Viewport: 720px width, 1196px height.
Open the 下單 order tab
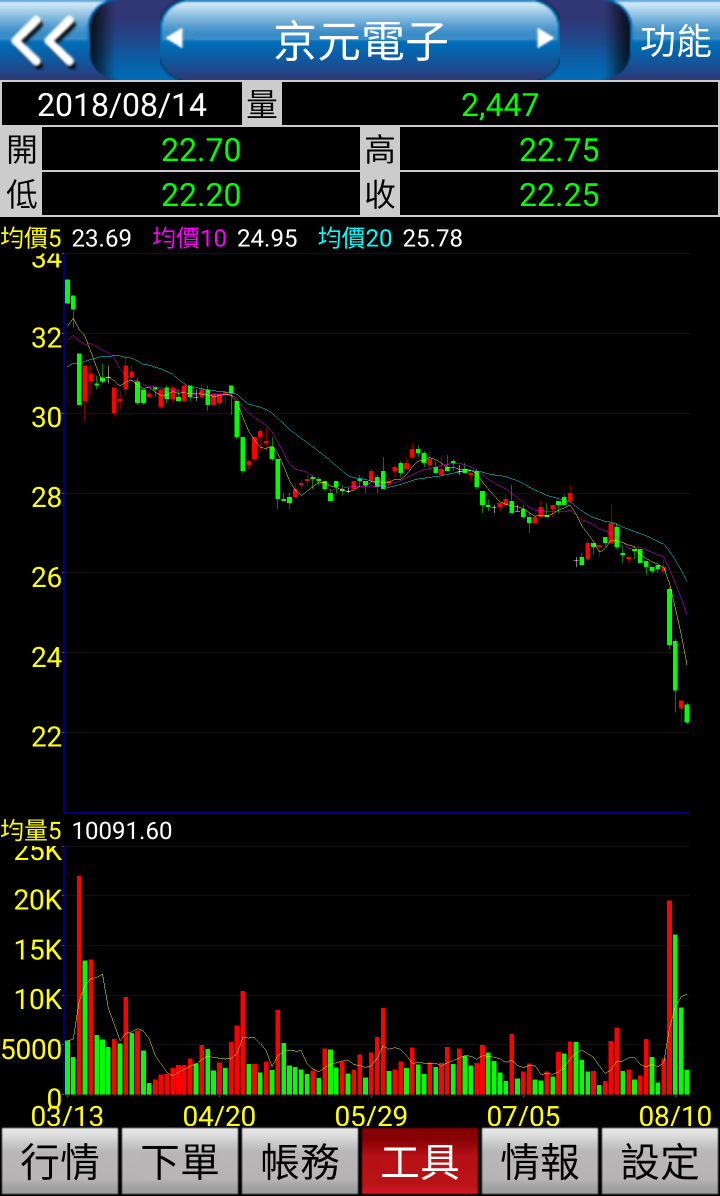click(180, 1162)
